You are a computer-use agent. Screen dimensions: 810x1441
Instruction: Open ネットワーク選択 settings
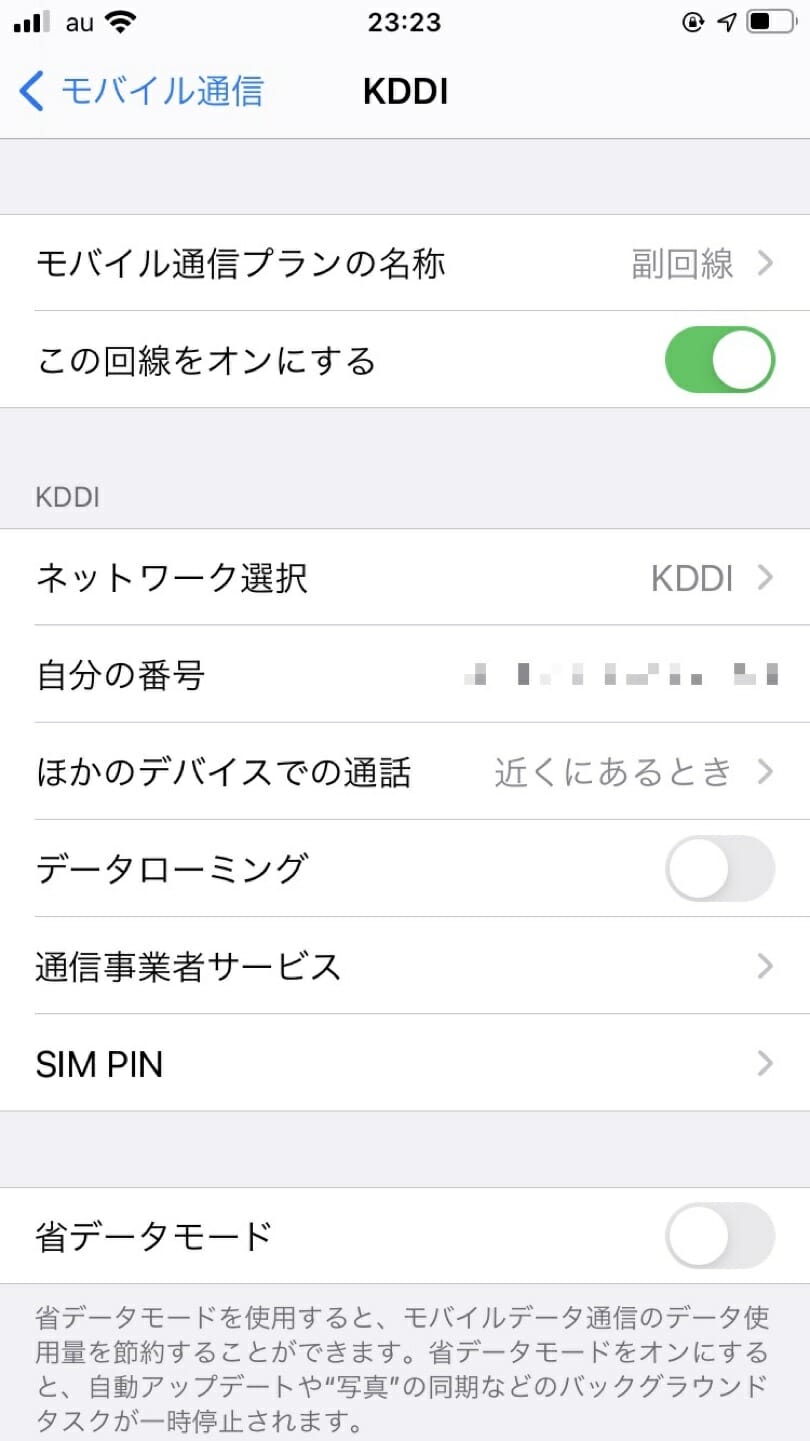405,578
